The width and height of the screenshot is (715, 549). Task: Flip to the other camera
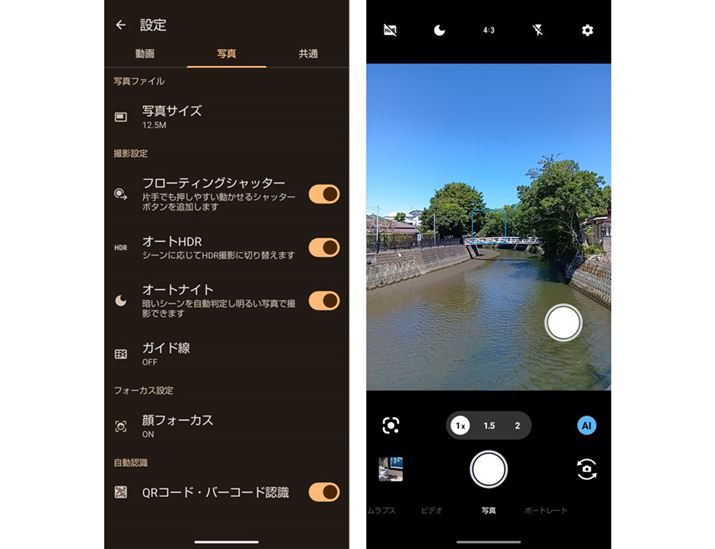[587, 469]
